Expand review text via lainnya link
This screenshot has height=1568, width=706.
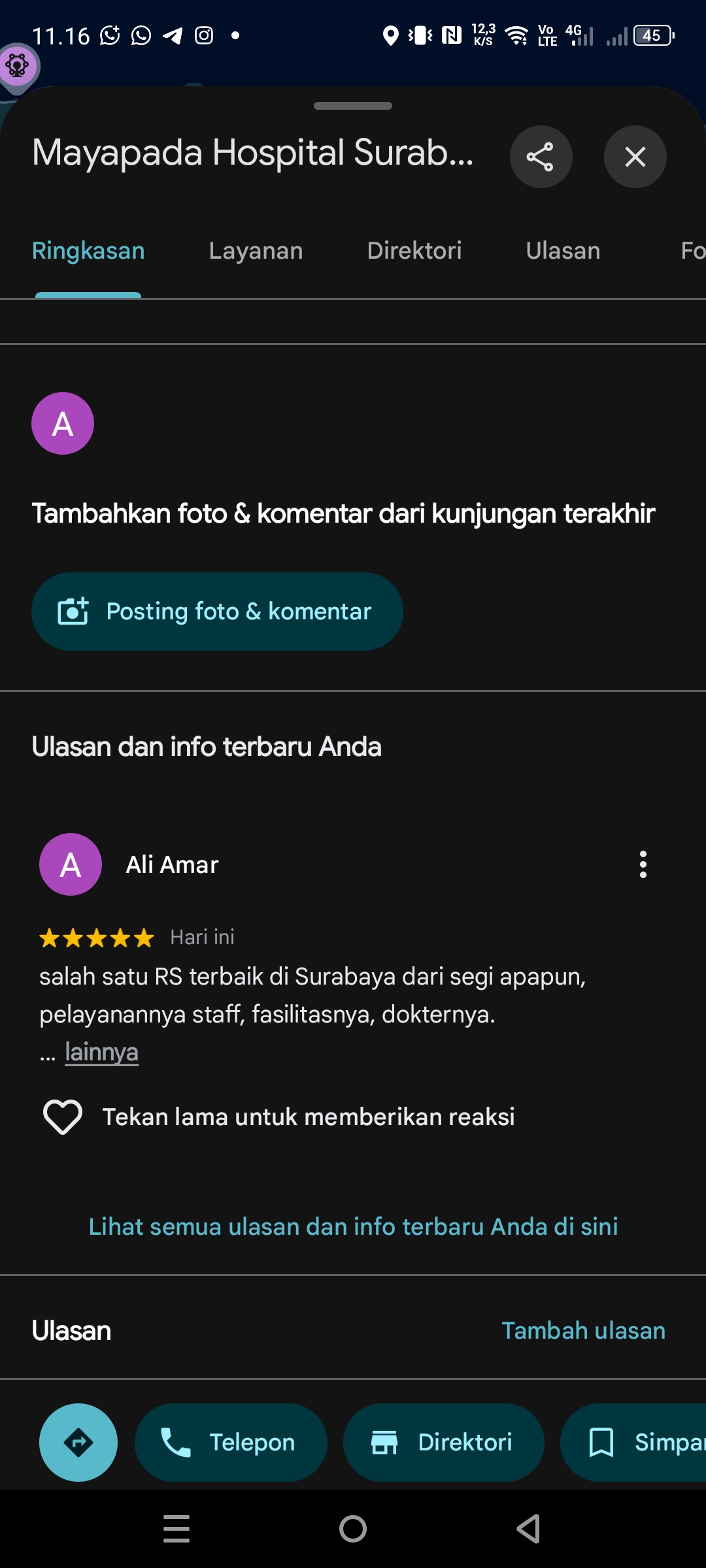coord(101,1052)
